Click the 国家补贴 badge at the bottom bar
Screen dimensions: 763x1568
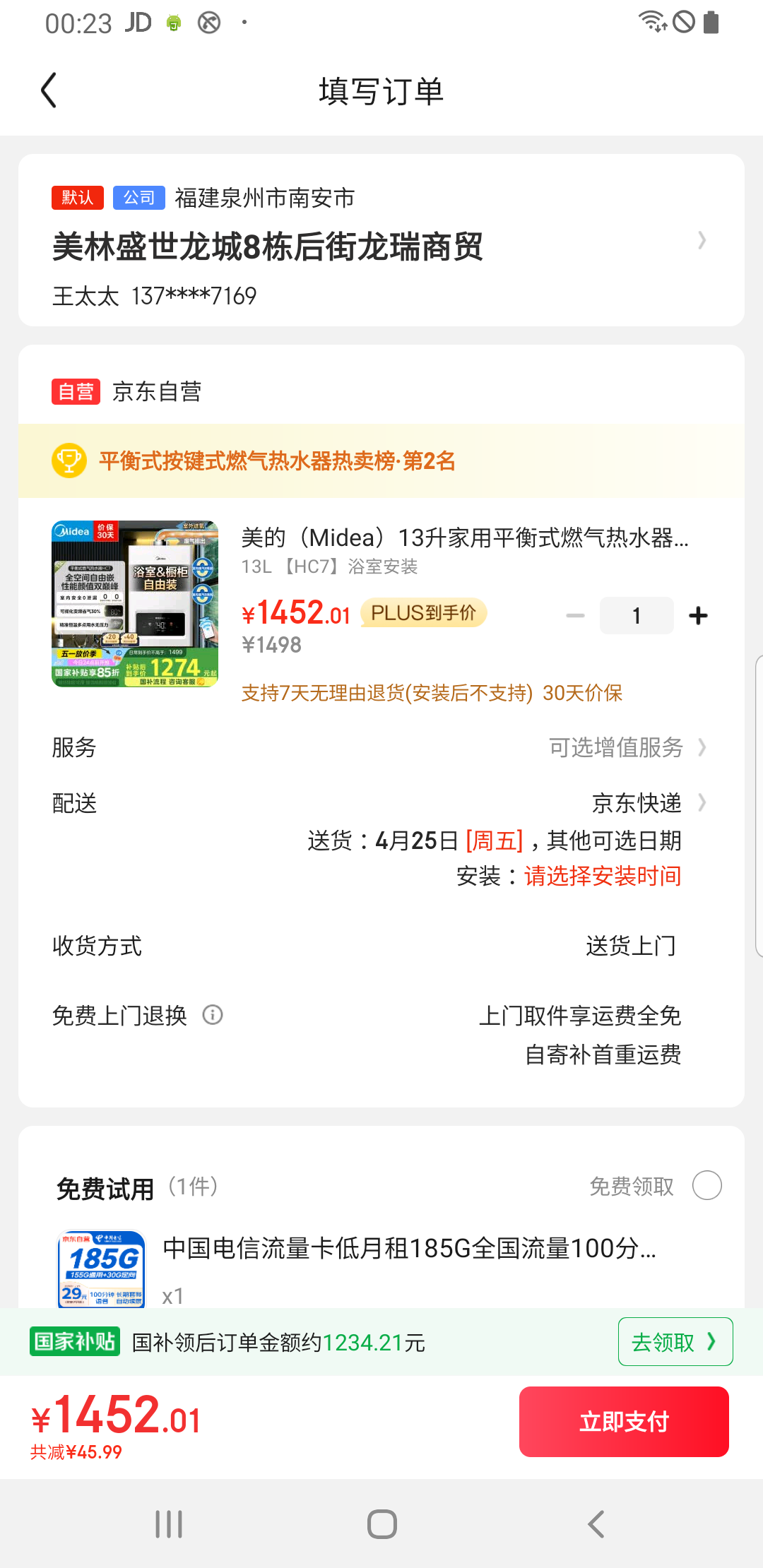coord(75,1341)
